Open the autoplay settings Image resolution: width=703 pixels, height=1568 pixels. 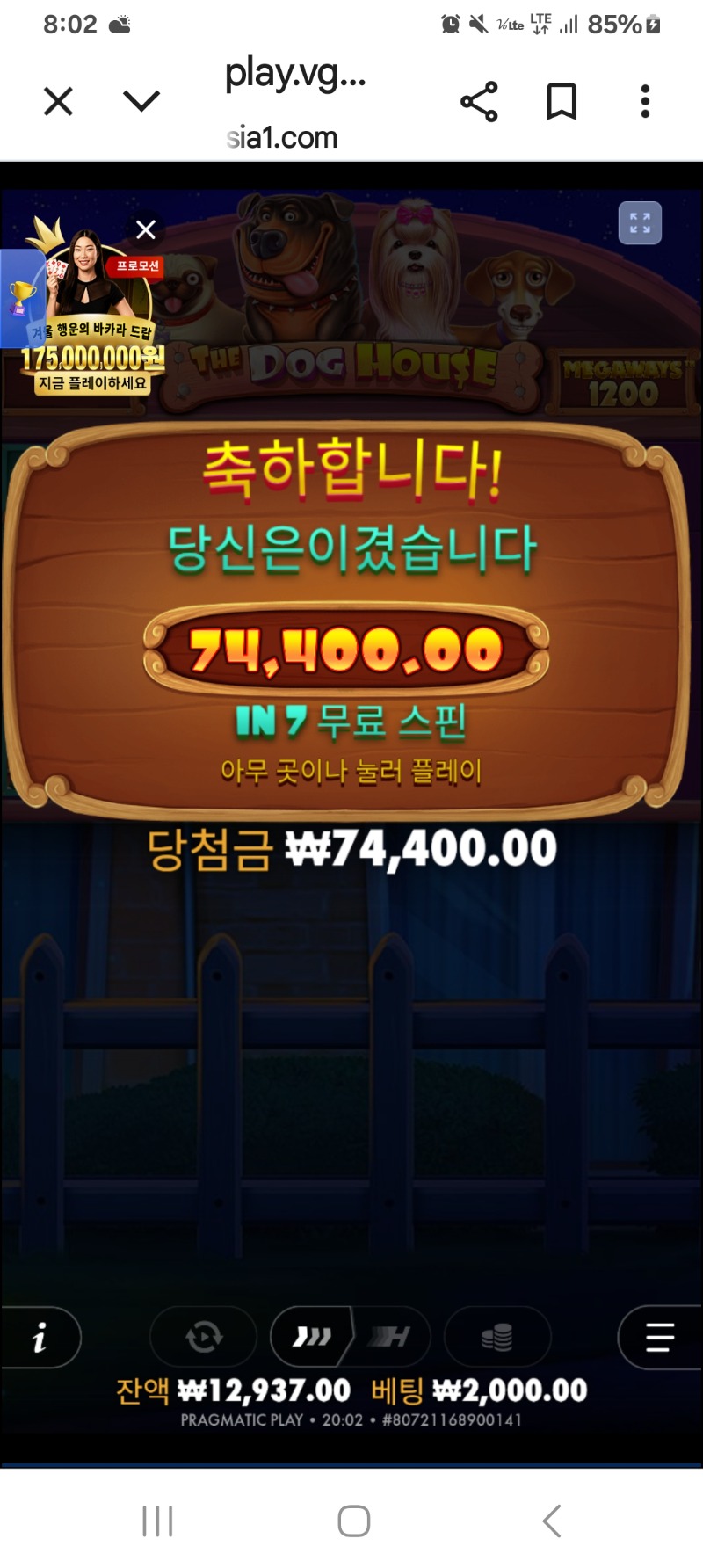[x=204, y=1337]
